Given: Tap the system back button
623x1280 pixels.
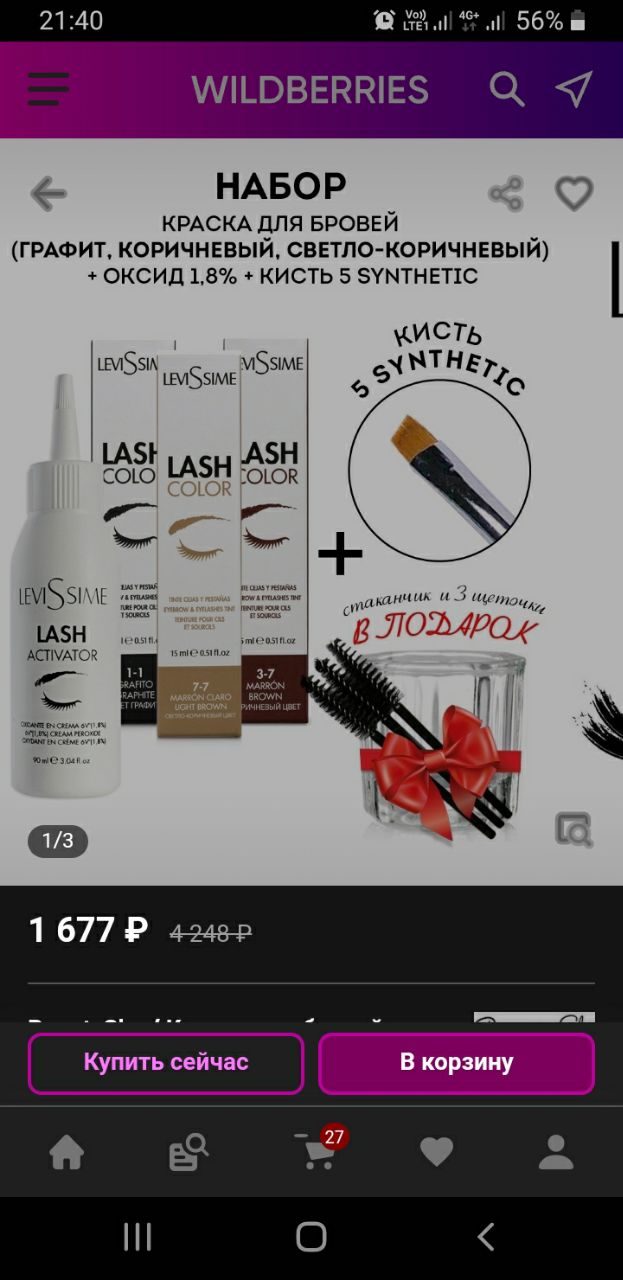Looking at the screenshot, I should 486,1237.
